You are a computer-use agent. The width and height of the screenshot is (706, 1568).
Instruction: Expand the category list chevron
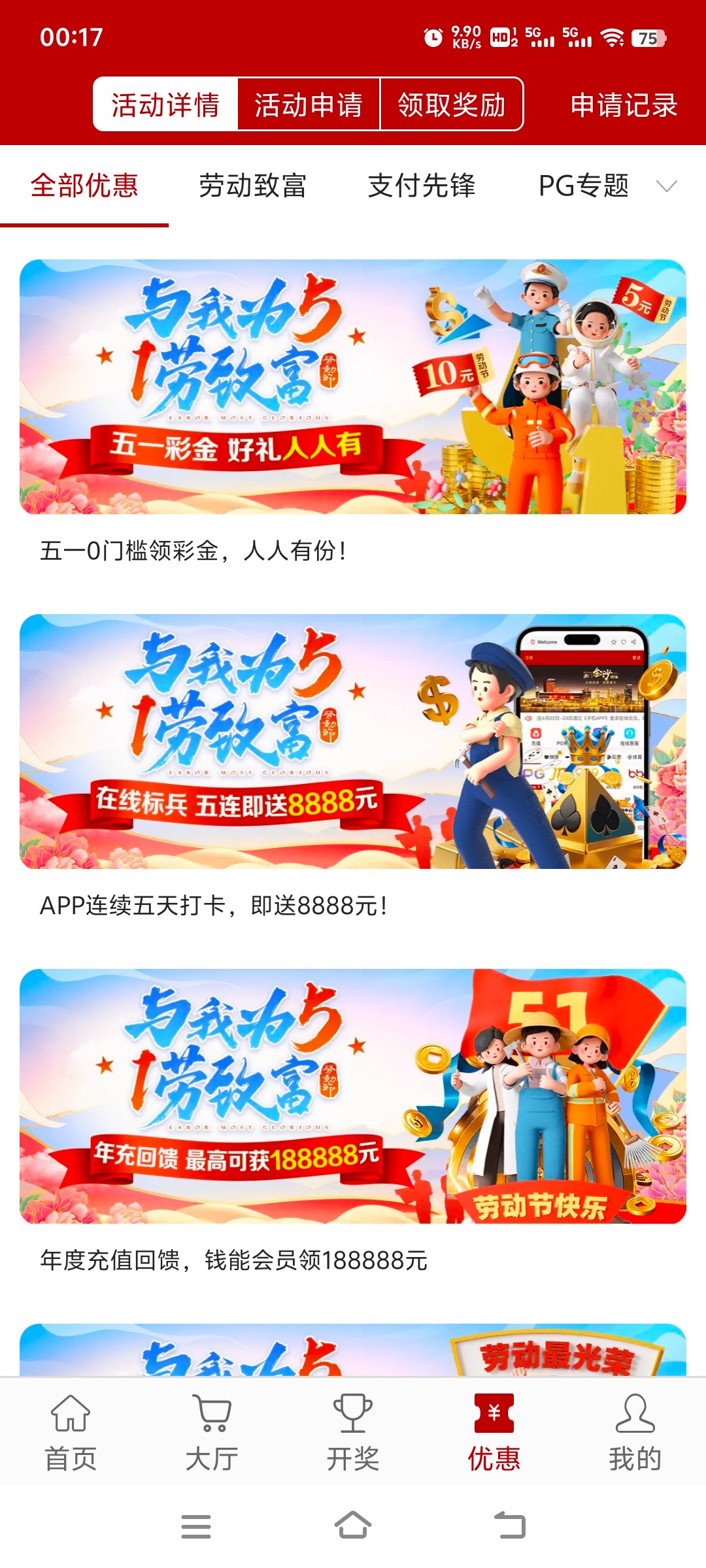[666, 186]
